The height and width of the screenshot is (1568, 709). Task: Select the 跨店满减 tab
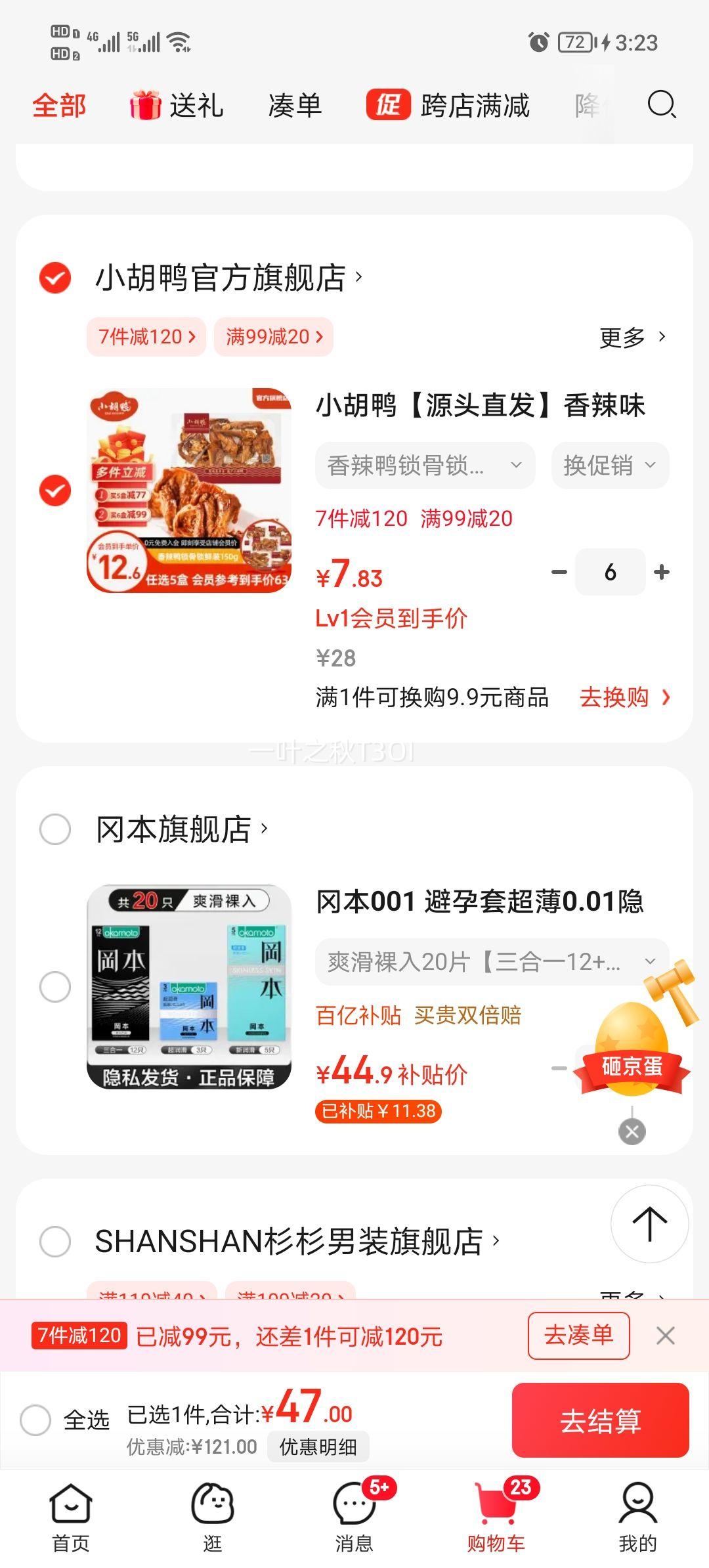point(473,106)
